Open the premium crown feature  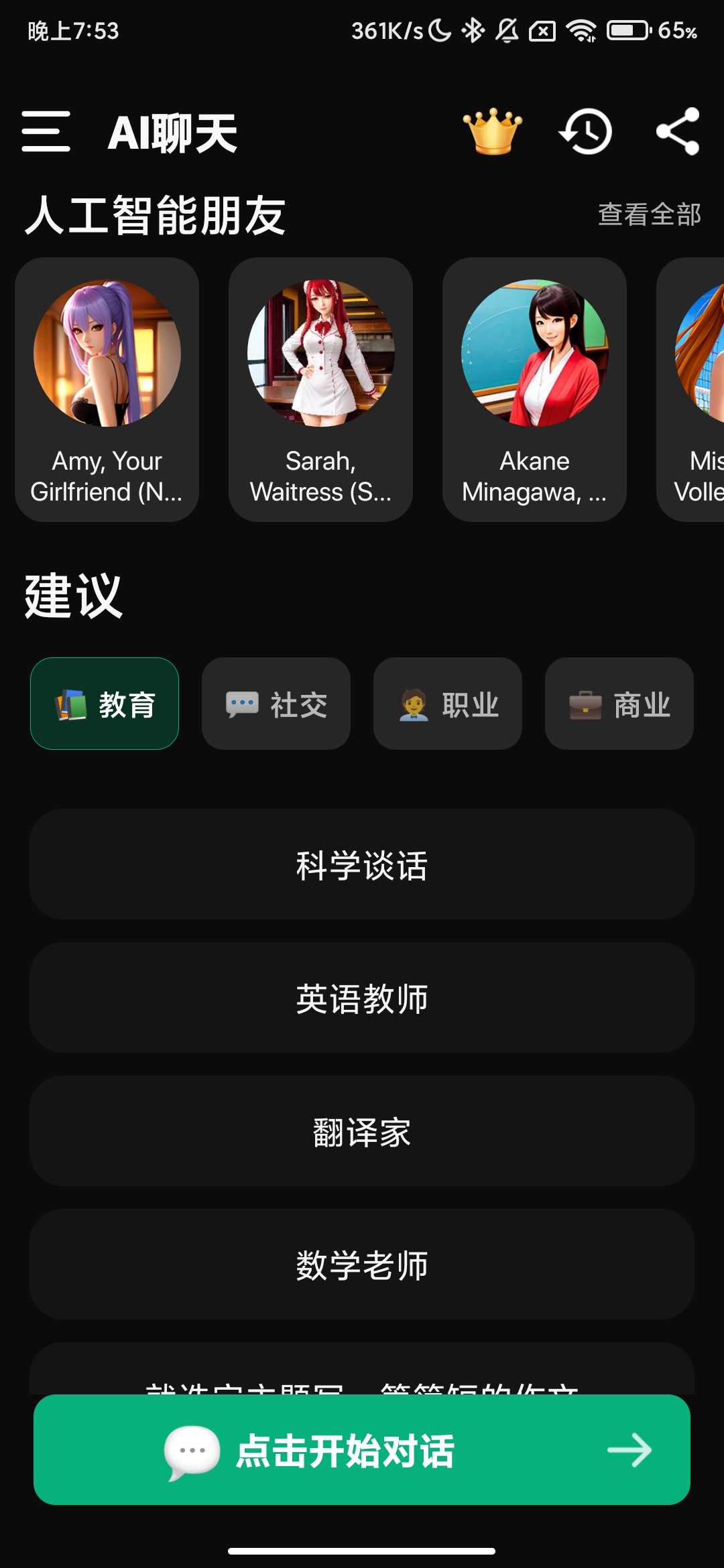pyautogui.click(x=493, y=131)
